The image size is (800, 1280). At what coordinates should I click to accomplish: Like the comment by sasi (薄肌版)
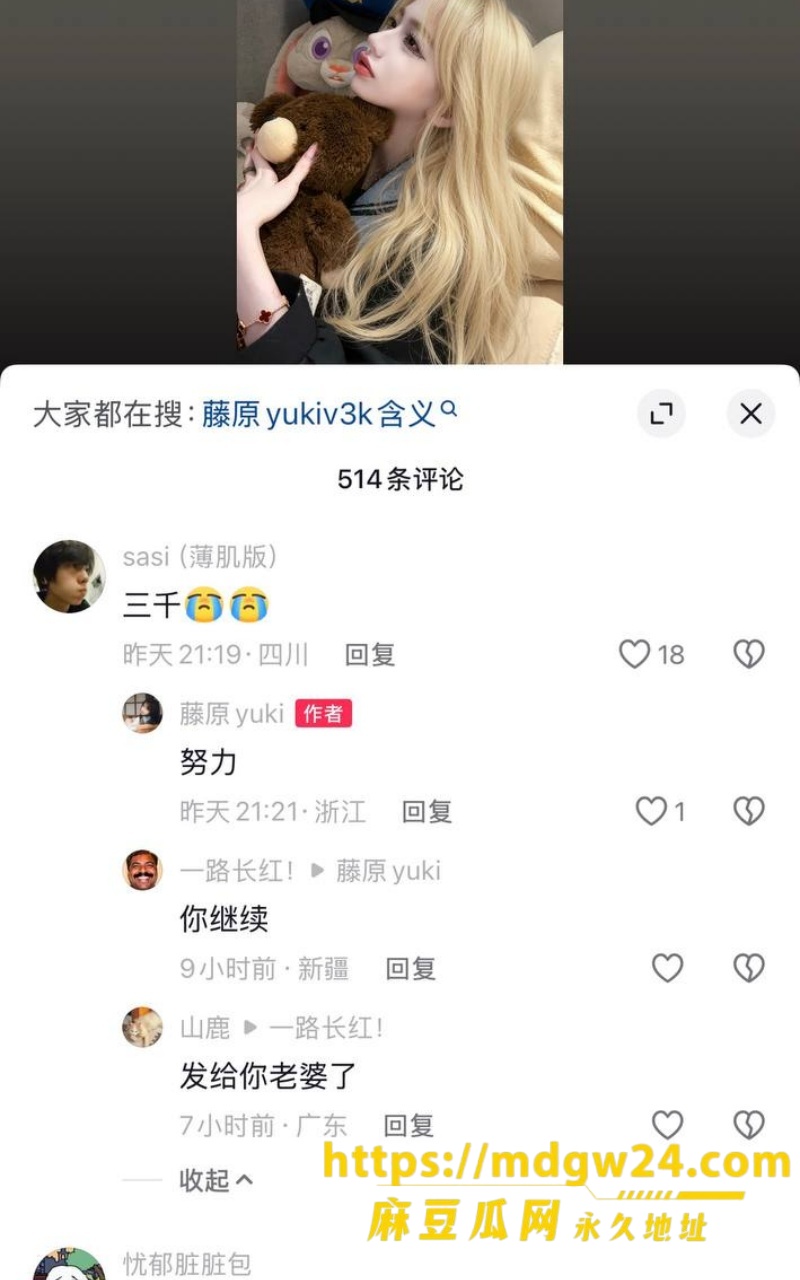[634, 654]
